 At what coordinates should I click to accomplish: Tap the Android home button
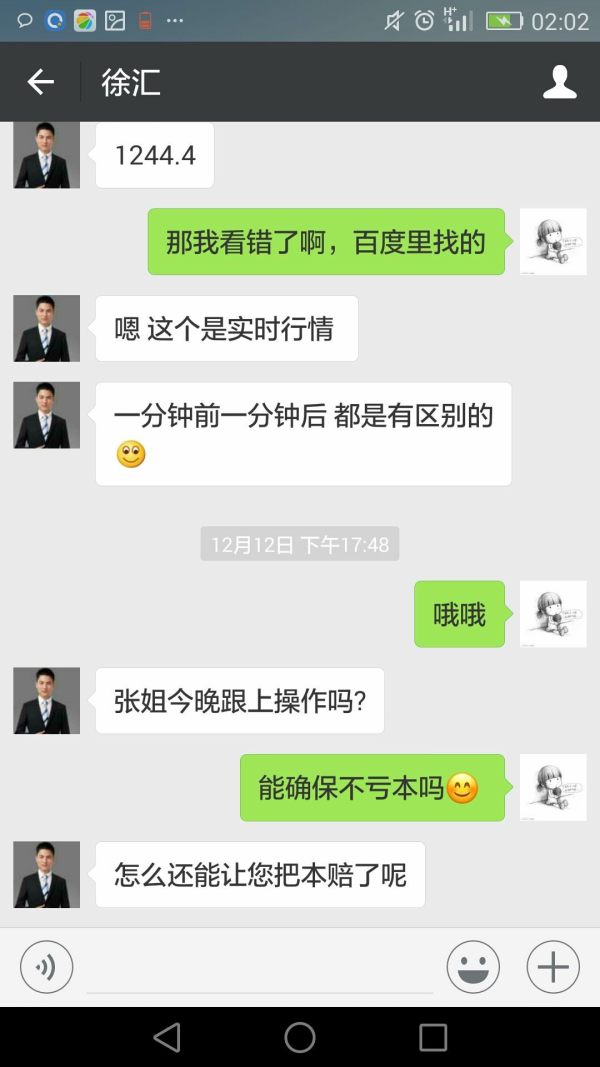[x=300, y=1037]
